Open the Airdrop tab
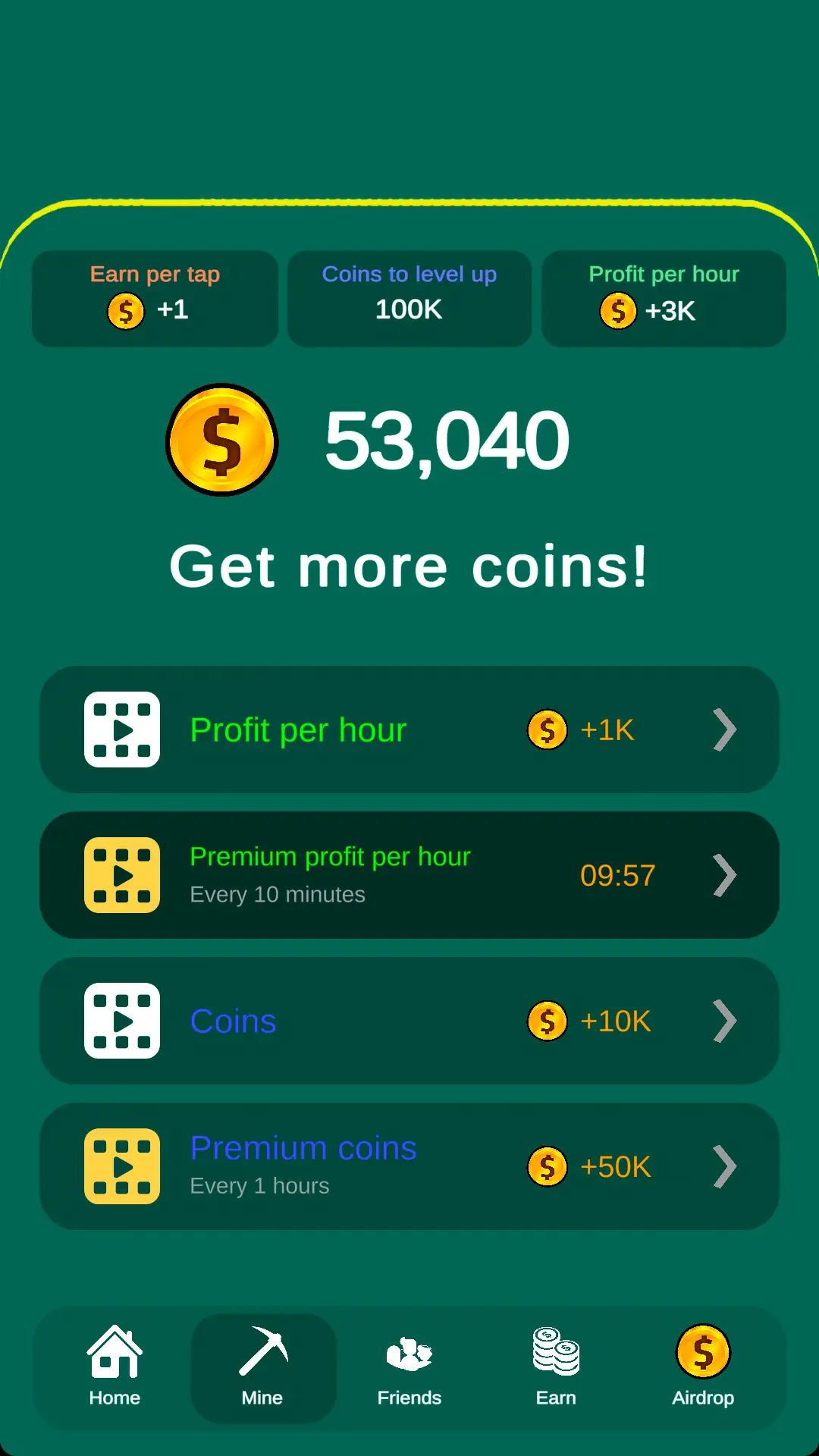This screenshot has height=1456, width=819. (703, 1368)
